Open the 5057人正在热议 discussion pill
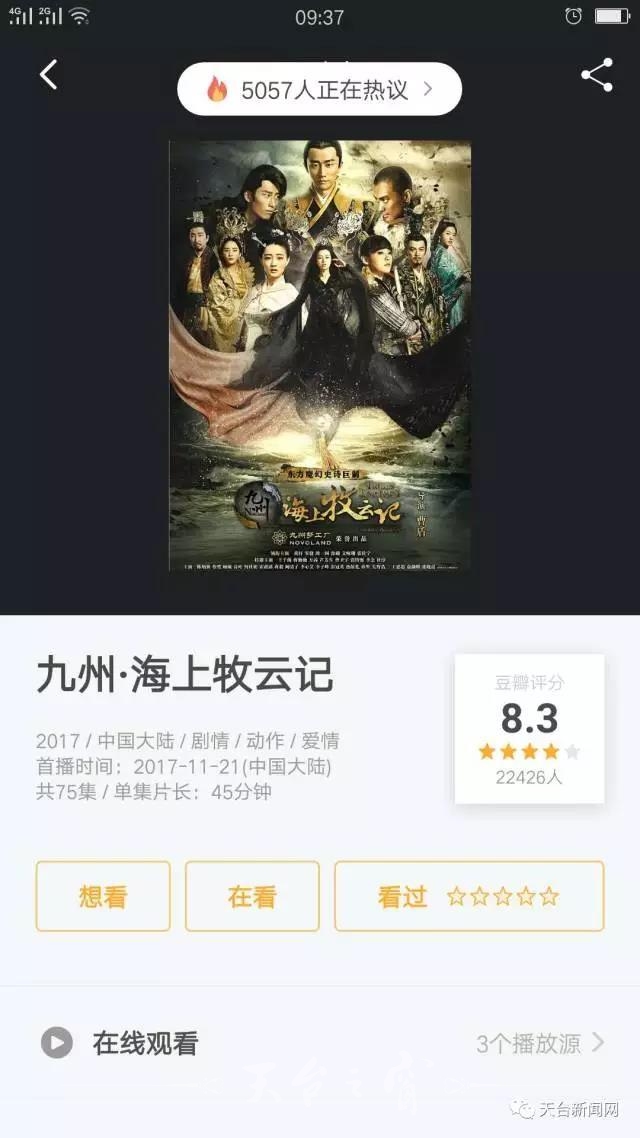This screenshot has height=1138, width=640. tap(319, 90)
